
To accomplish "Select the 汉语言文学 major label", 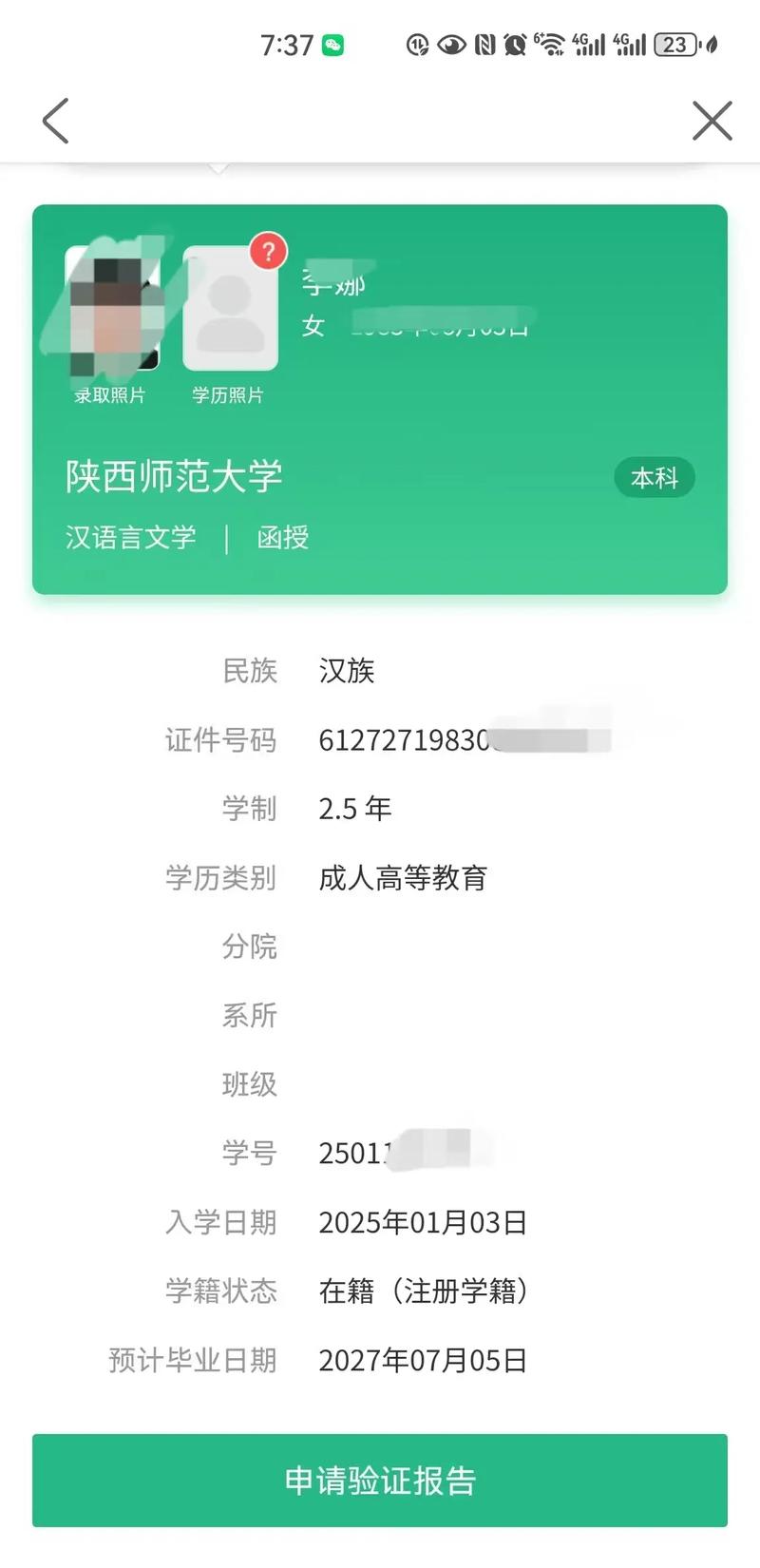I will 129,538.
